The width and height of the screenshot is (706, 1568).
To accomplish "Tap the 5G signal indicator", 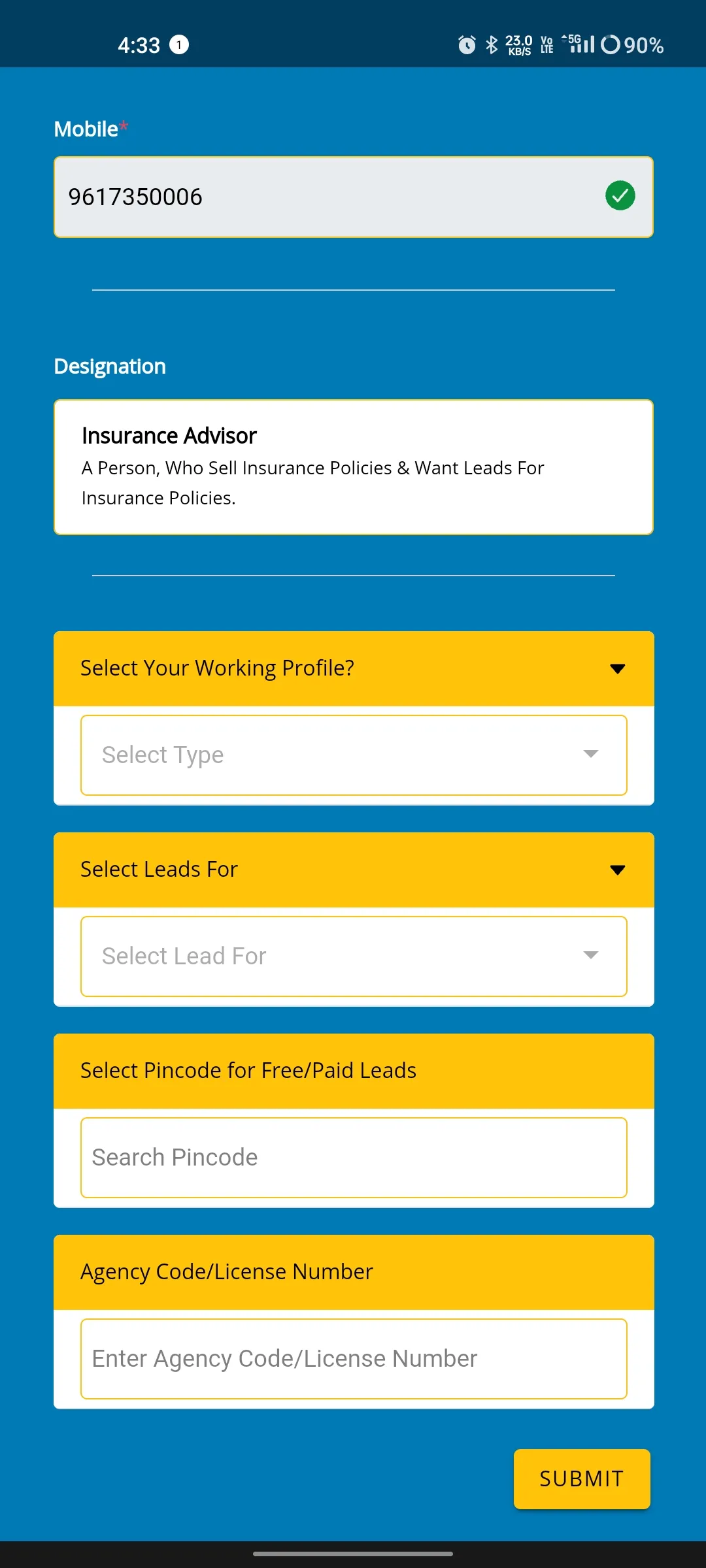I will point(578,43).
